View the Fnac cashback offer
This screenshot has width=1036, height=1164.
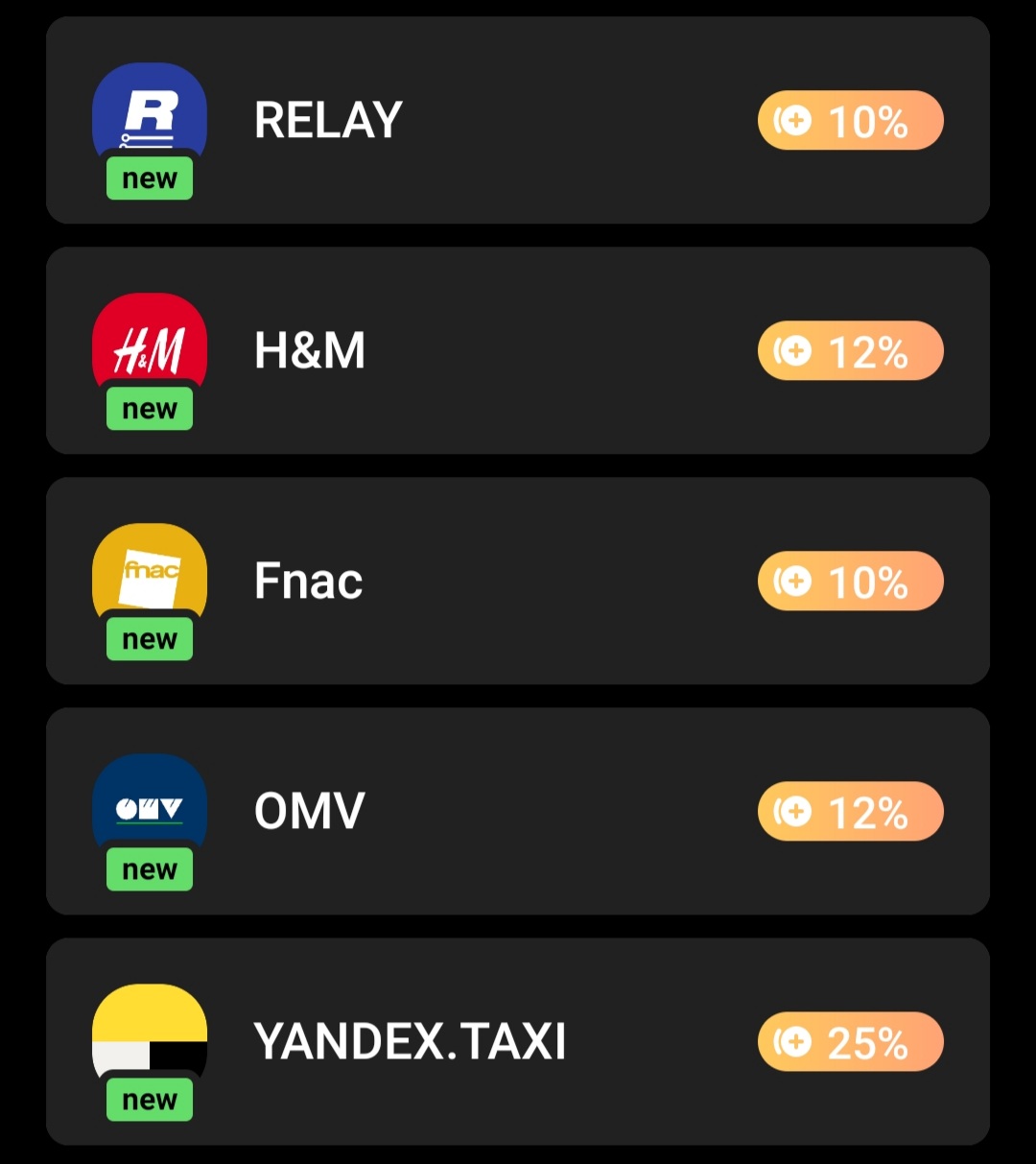click(518, 582)
